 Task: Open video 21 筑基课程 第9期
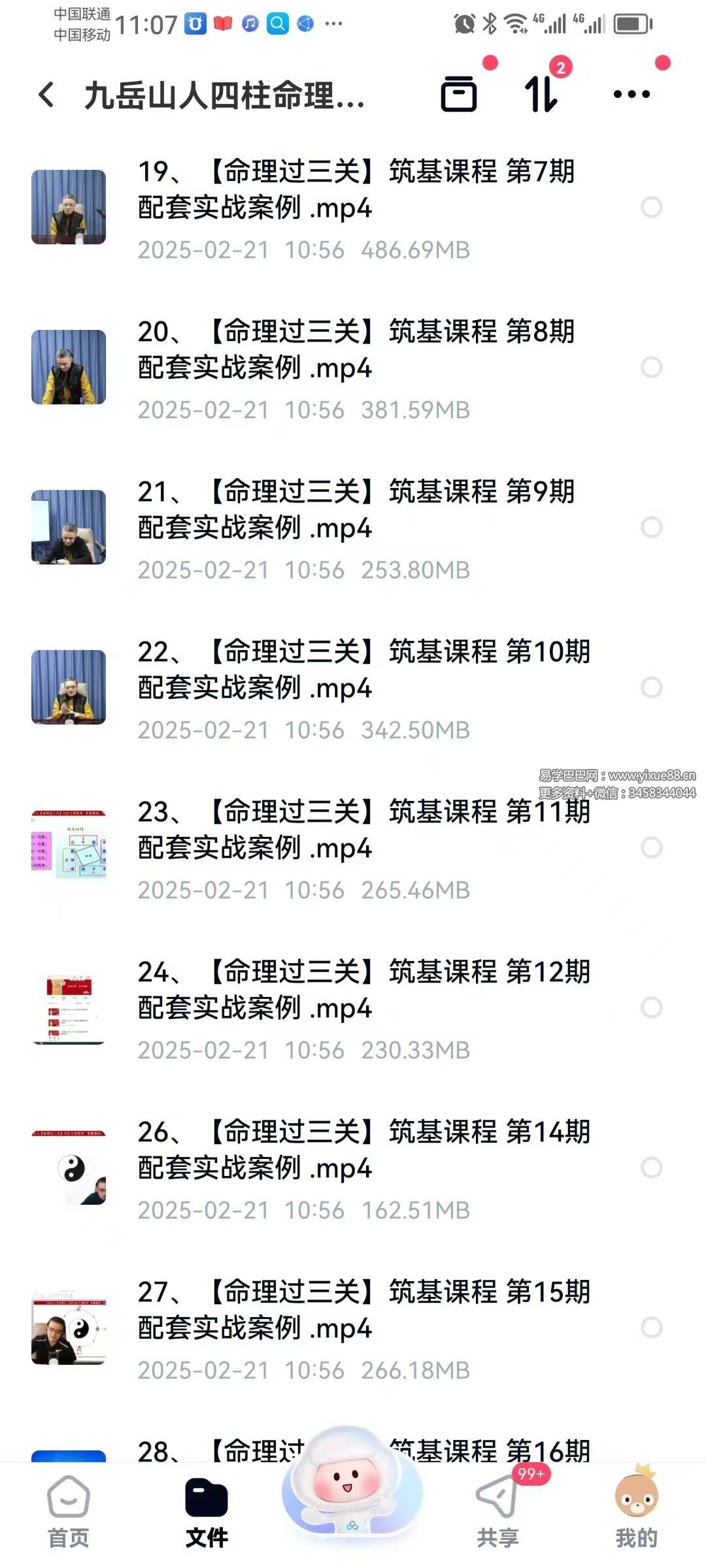tap(356, 510)
